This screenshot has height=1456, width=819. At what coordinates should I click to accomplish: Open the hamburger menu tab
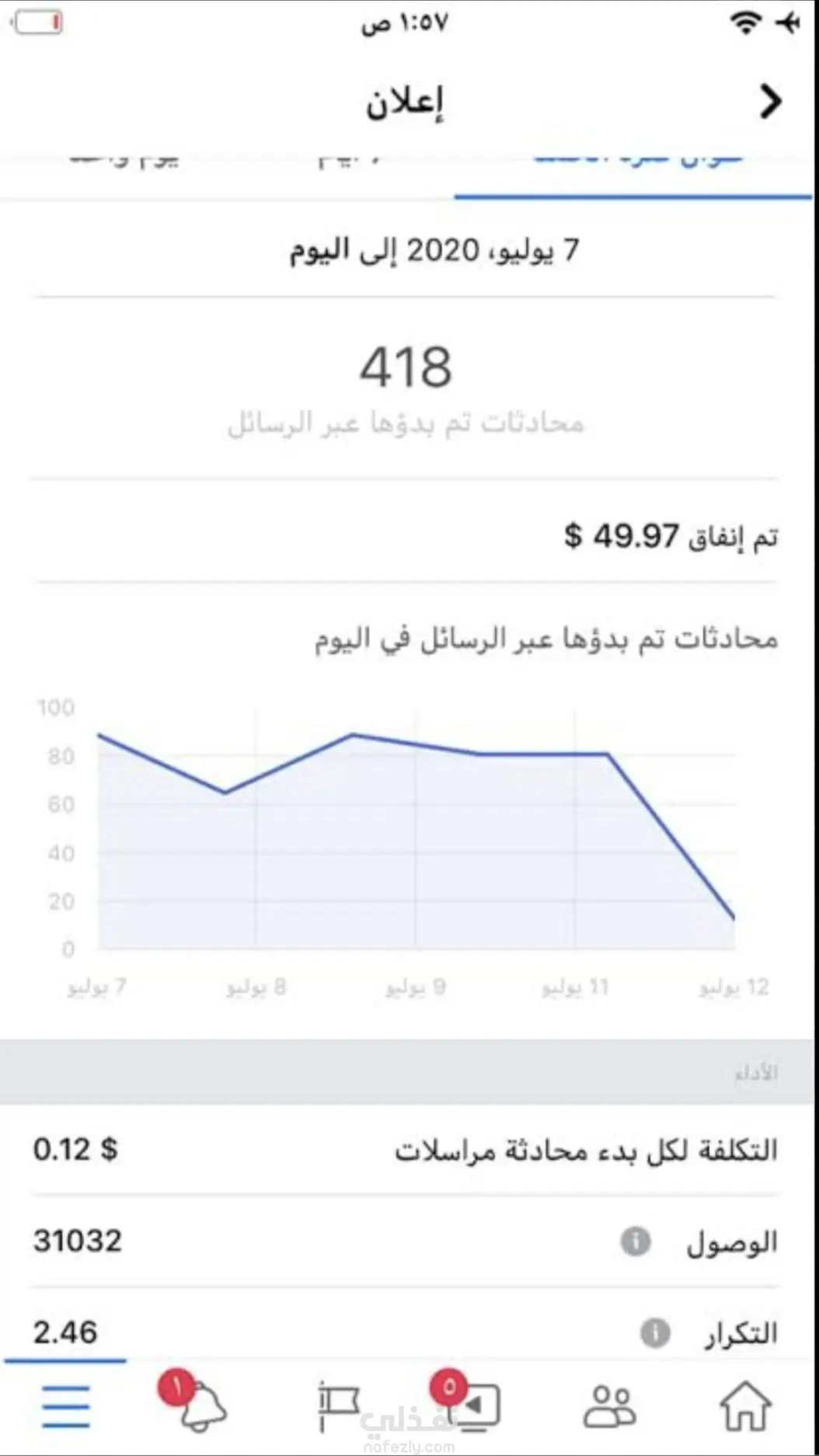66,1406
